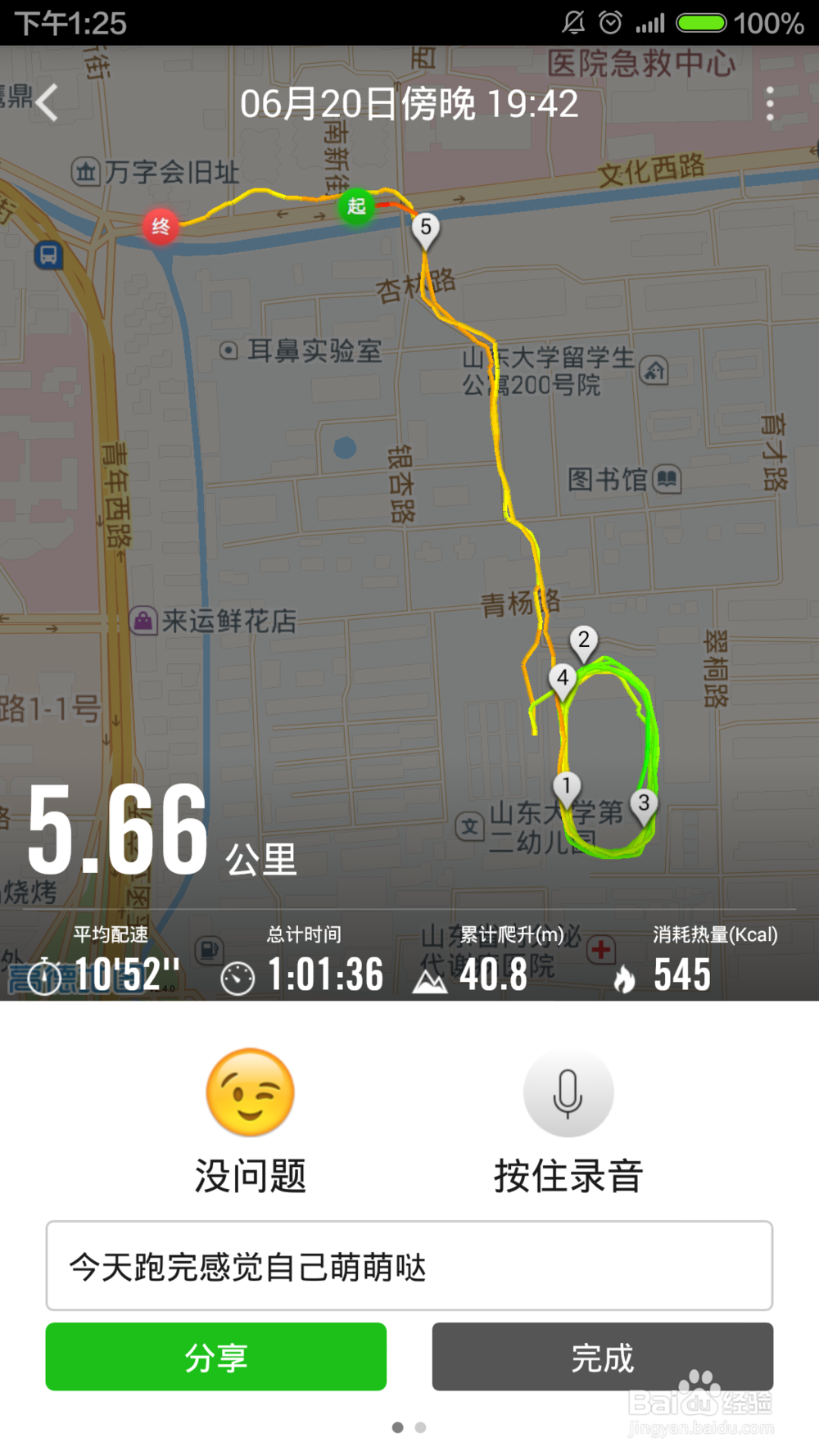The height and width of the screenshot is (1456, 819).
Task: Click the green 起 start marker on map
Action: (x=355, y=207)
